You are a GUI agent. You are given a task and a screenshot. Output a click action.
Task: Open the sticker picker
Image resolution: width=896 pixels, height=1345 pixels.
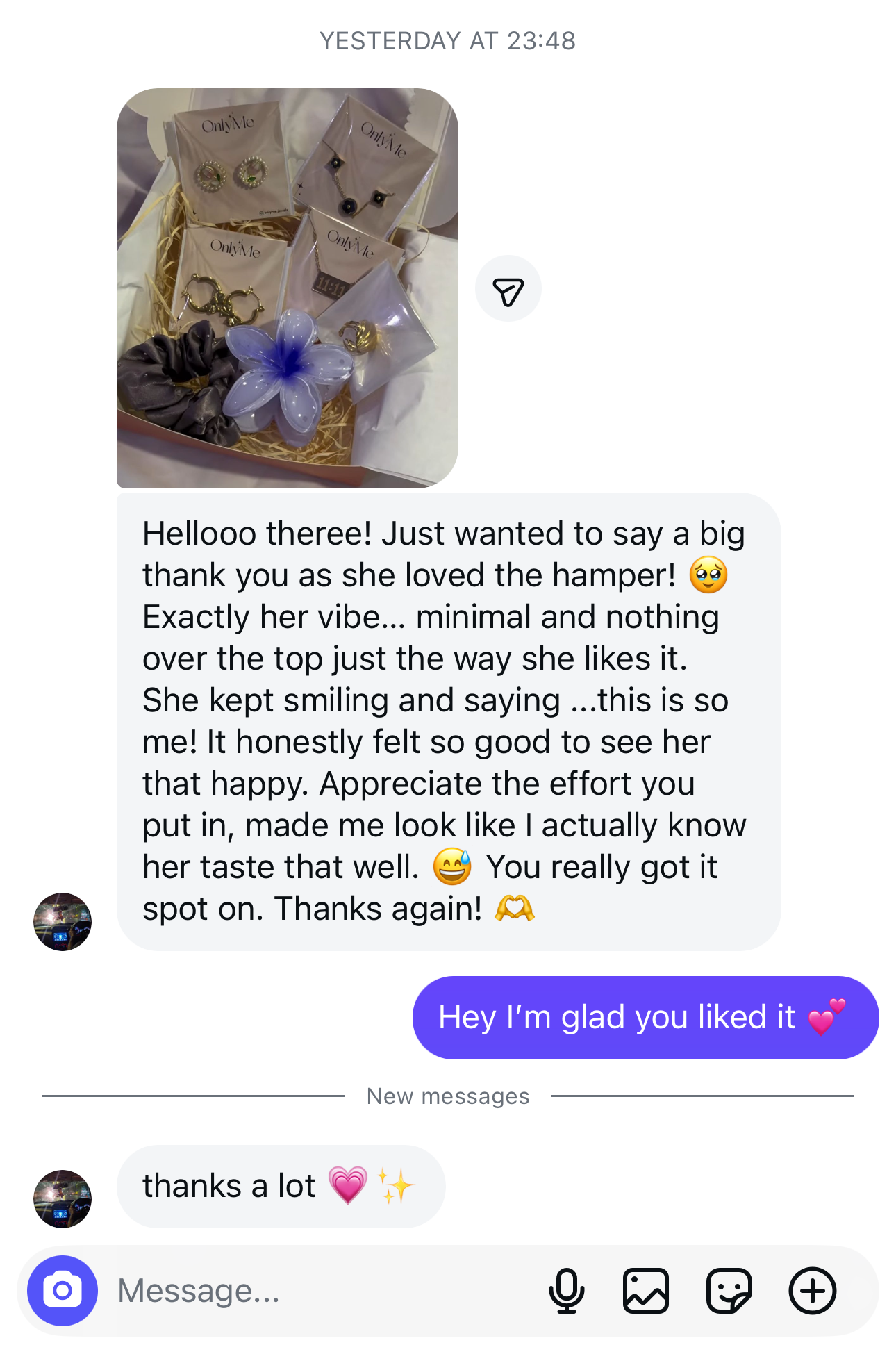(729, 1291)
